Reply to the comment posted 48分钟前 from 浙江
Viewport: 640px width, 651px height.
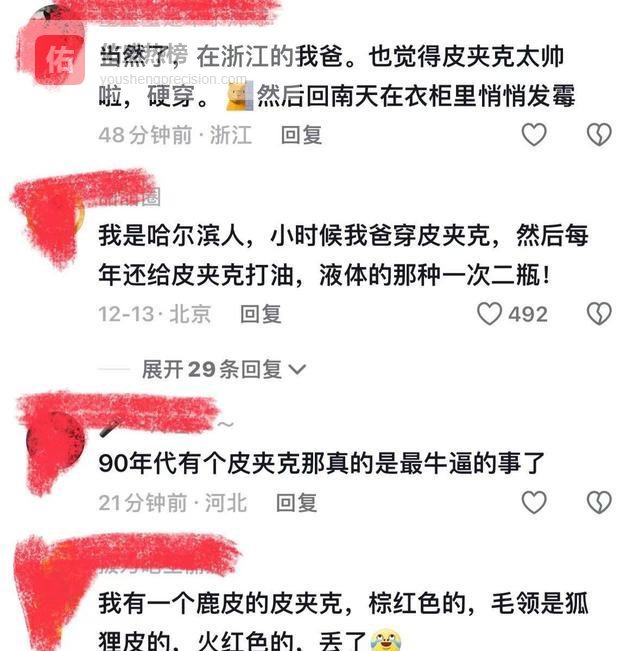point(301,134)
